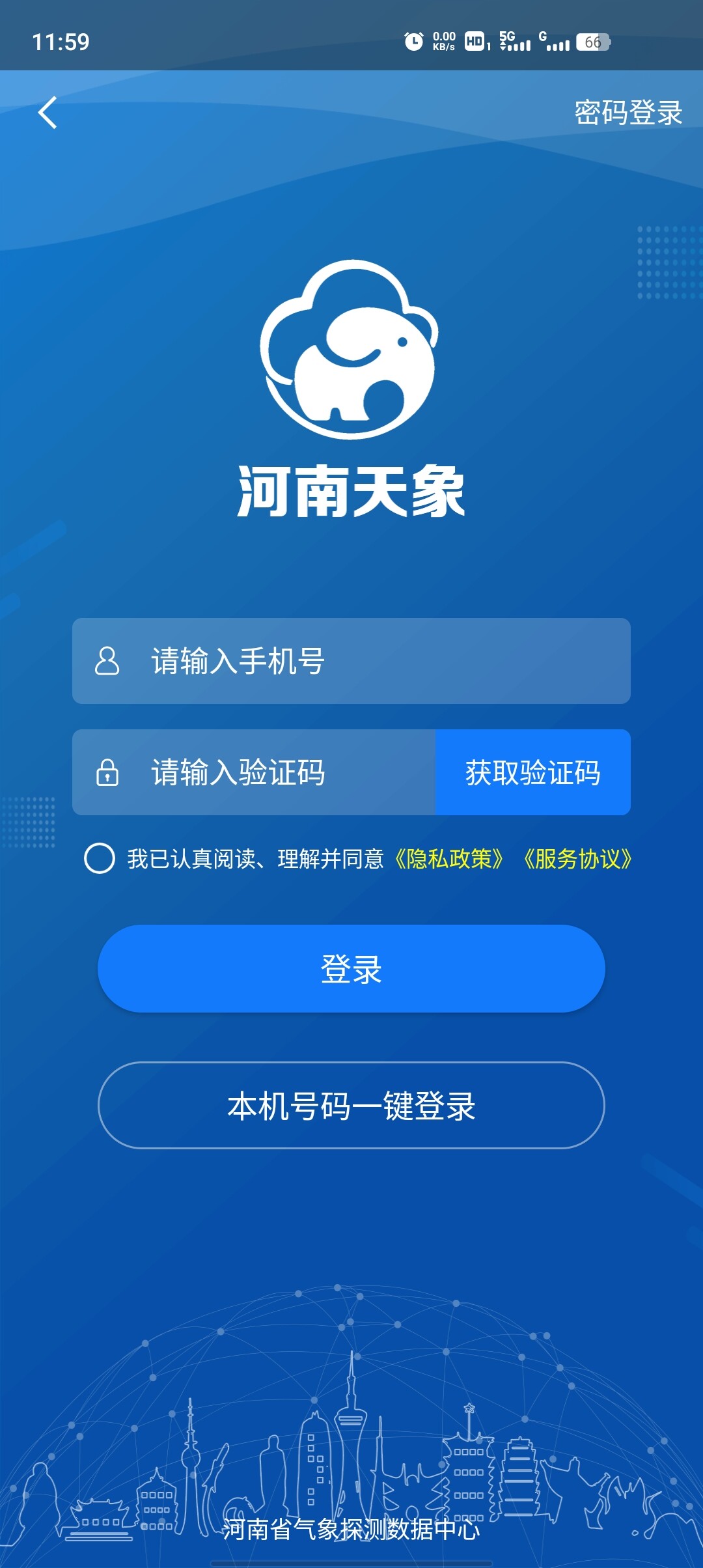Tap the 请输入验证码 verification code field
Viewport: 703px width, 1568px height.
coord(273,773)
